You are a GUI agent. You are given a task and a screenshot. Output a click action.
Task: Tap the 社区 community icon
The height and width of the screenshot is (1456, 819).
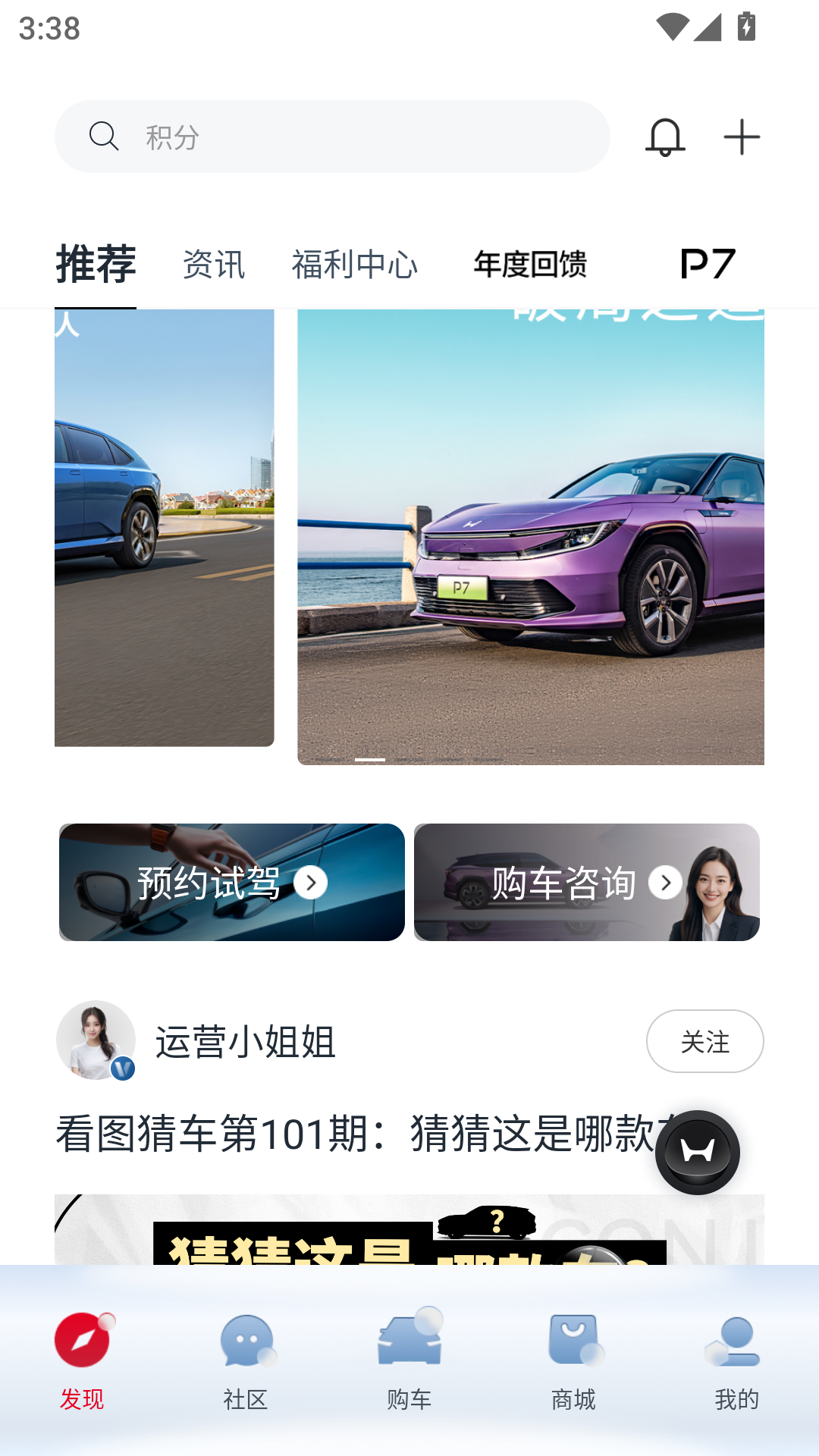pos(246,1342)
